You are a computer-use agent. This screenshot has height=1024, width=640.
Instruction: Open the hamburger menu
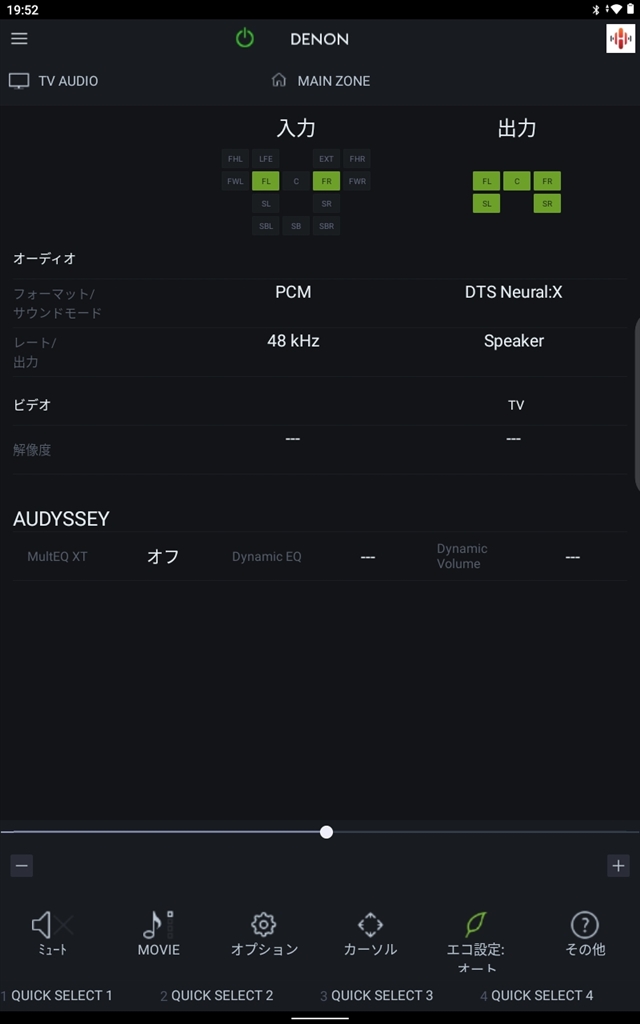[19, 39]
